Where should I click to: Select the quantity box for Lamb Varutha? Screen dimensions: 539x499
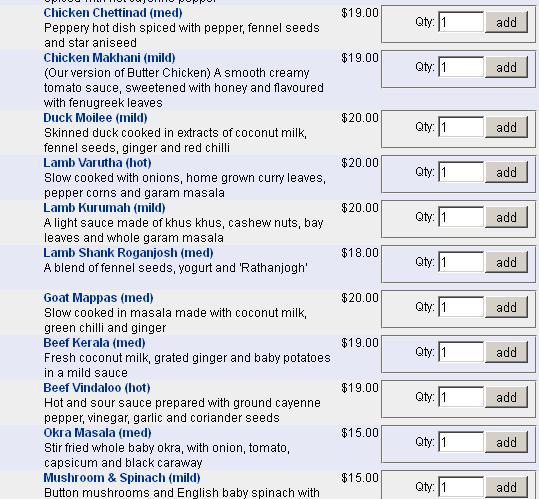pos(461,172)
